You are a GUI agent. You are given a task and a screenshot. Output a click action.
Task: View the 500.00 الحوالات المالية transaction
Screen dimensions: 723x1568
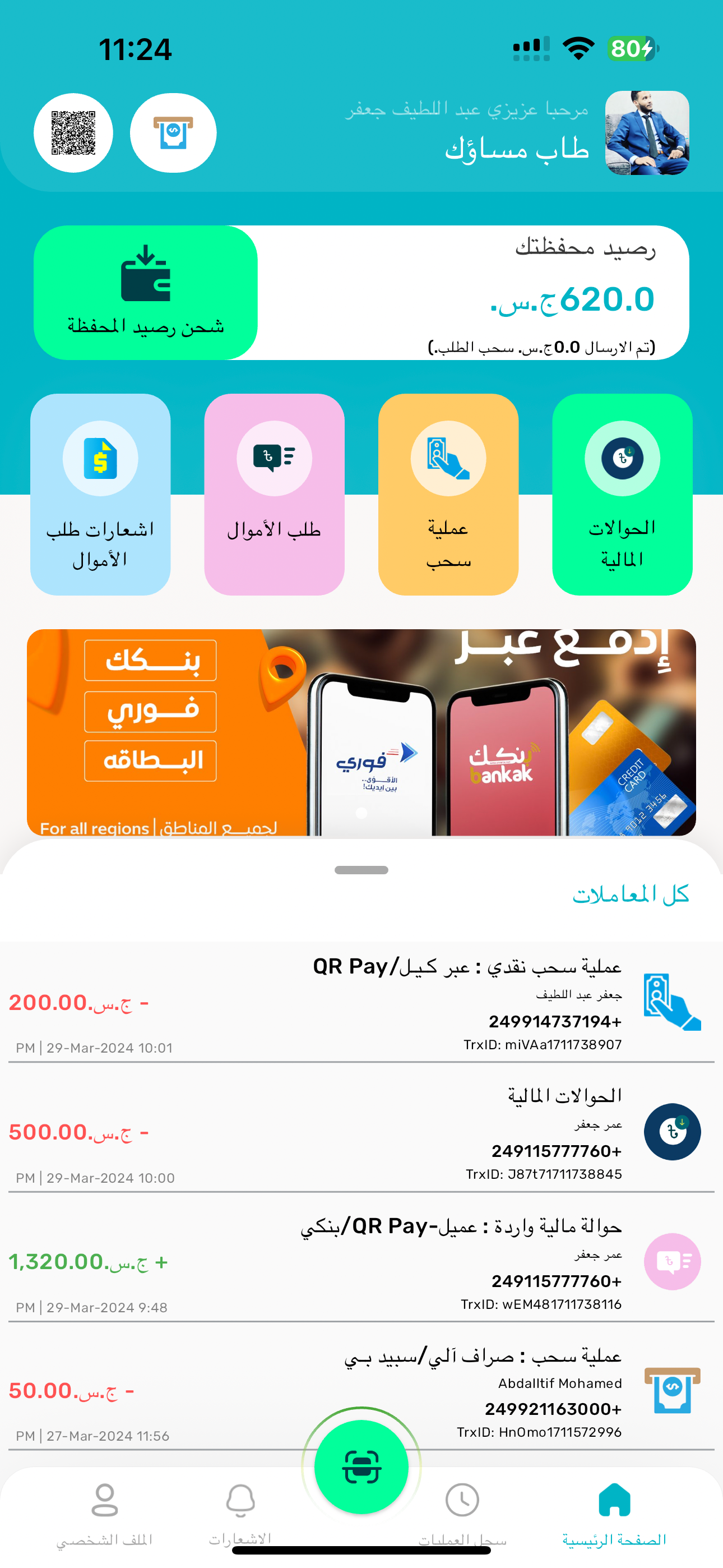coord(361,1132)
